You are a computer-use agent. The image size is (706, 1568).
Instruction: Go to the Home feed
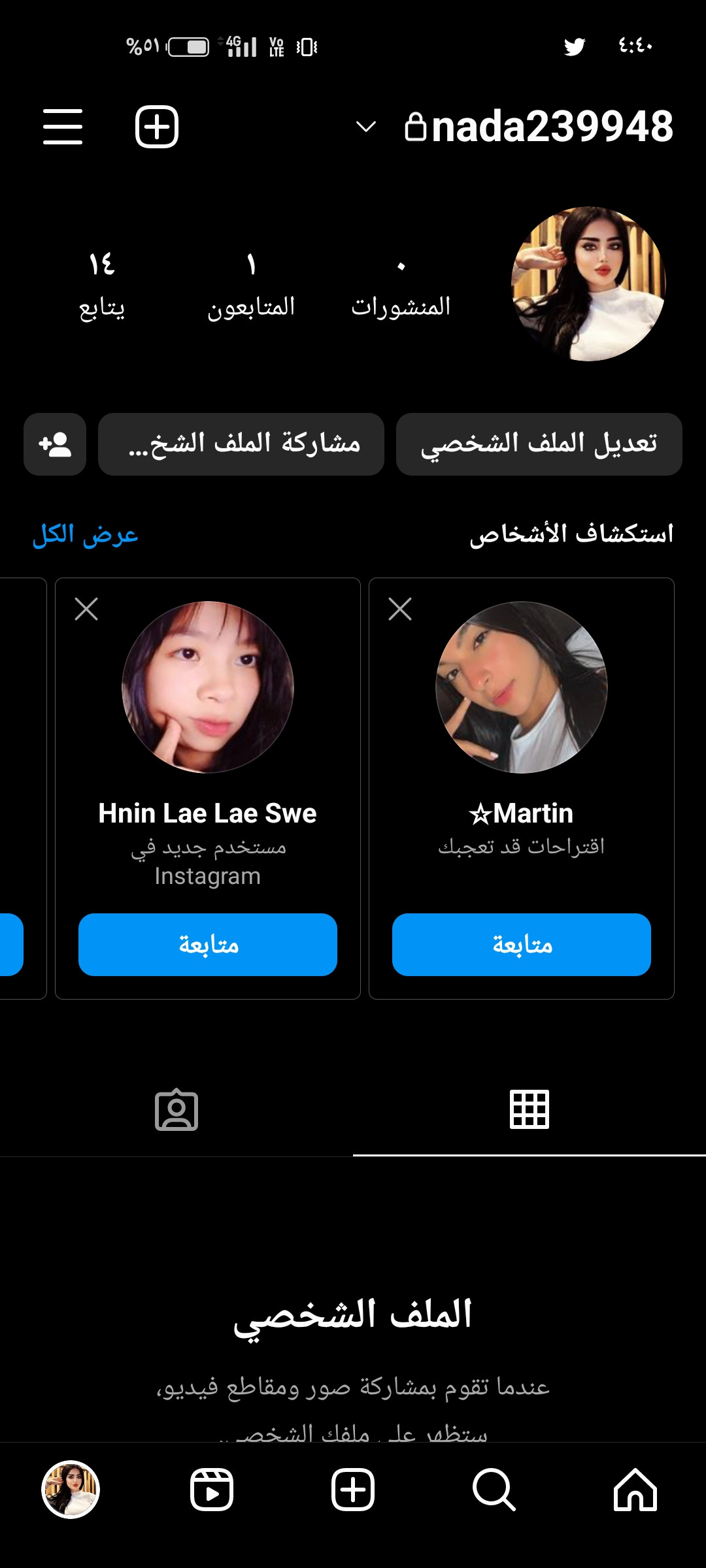coord(635,1490)
